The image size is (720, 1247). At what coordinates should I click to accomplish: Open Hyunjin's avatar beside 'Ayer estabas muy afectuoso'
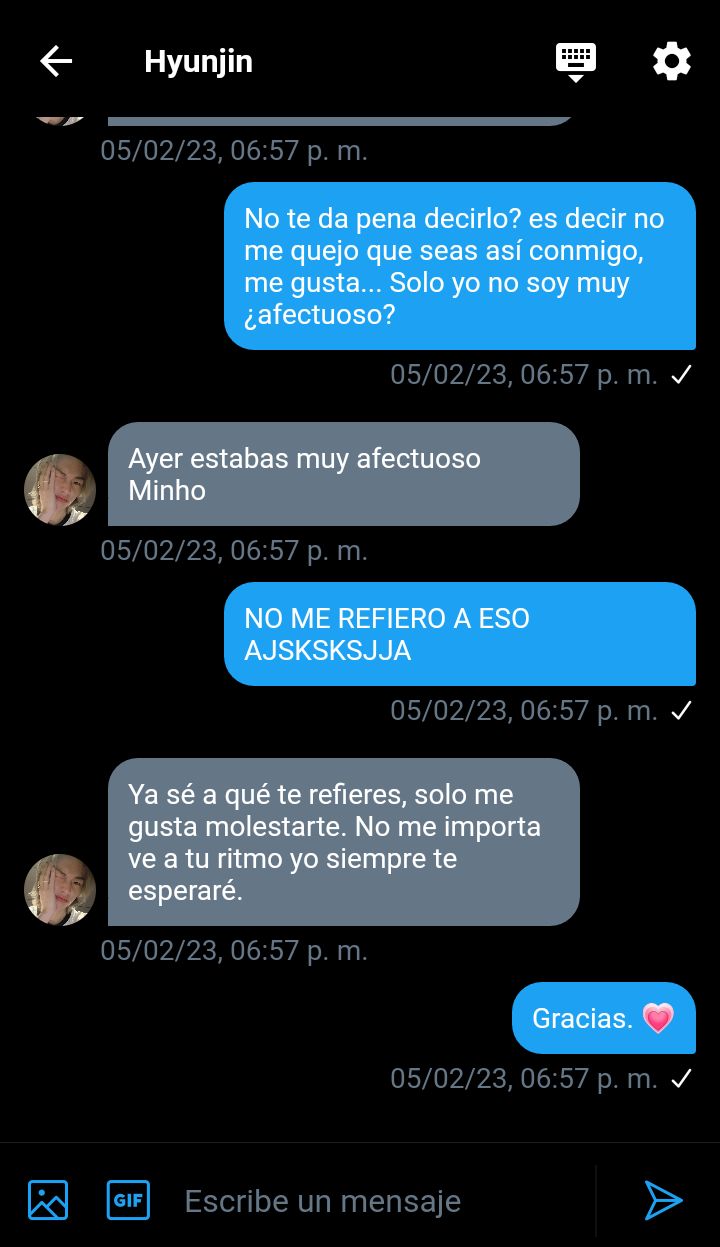coord(60,490)
